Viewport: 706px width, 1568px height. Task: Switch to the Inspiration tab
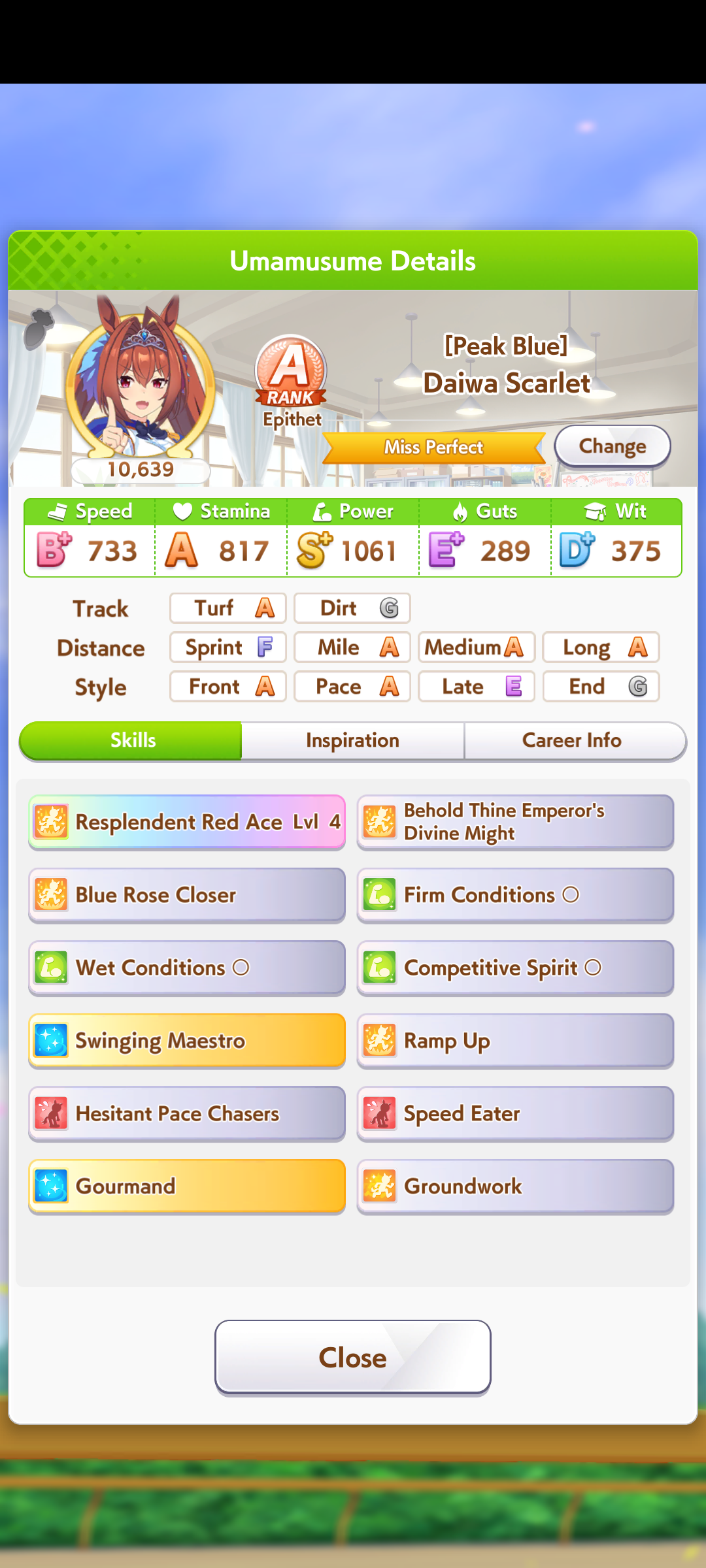pos(352,740)
